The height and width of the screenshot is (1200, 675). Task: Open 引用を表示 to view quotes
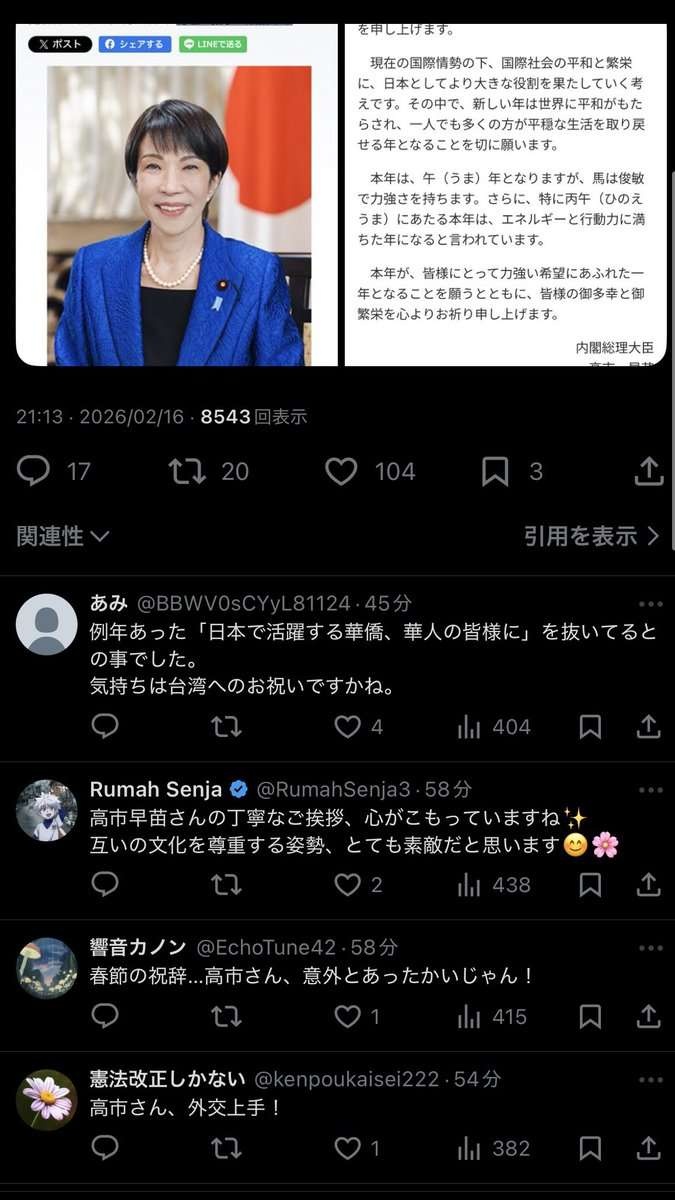[x=591, y=536]
